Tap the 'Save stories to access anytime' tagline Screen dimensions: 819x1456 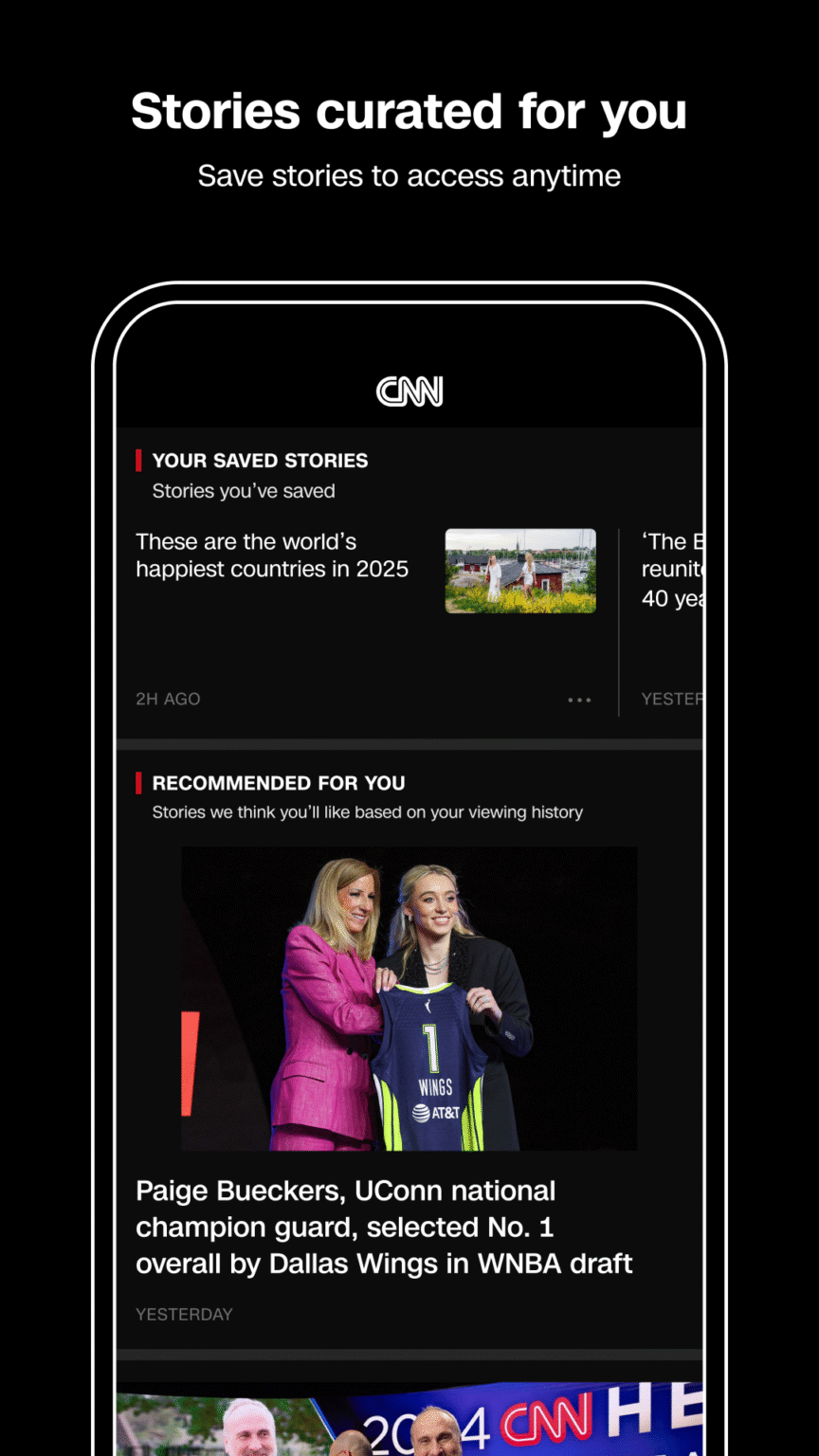[x=409, y=175]
